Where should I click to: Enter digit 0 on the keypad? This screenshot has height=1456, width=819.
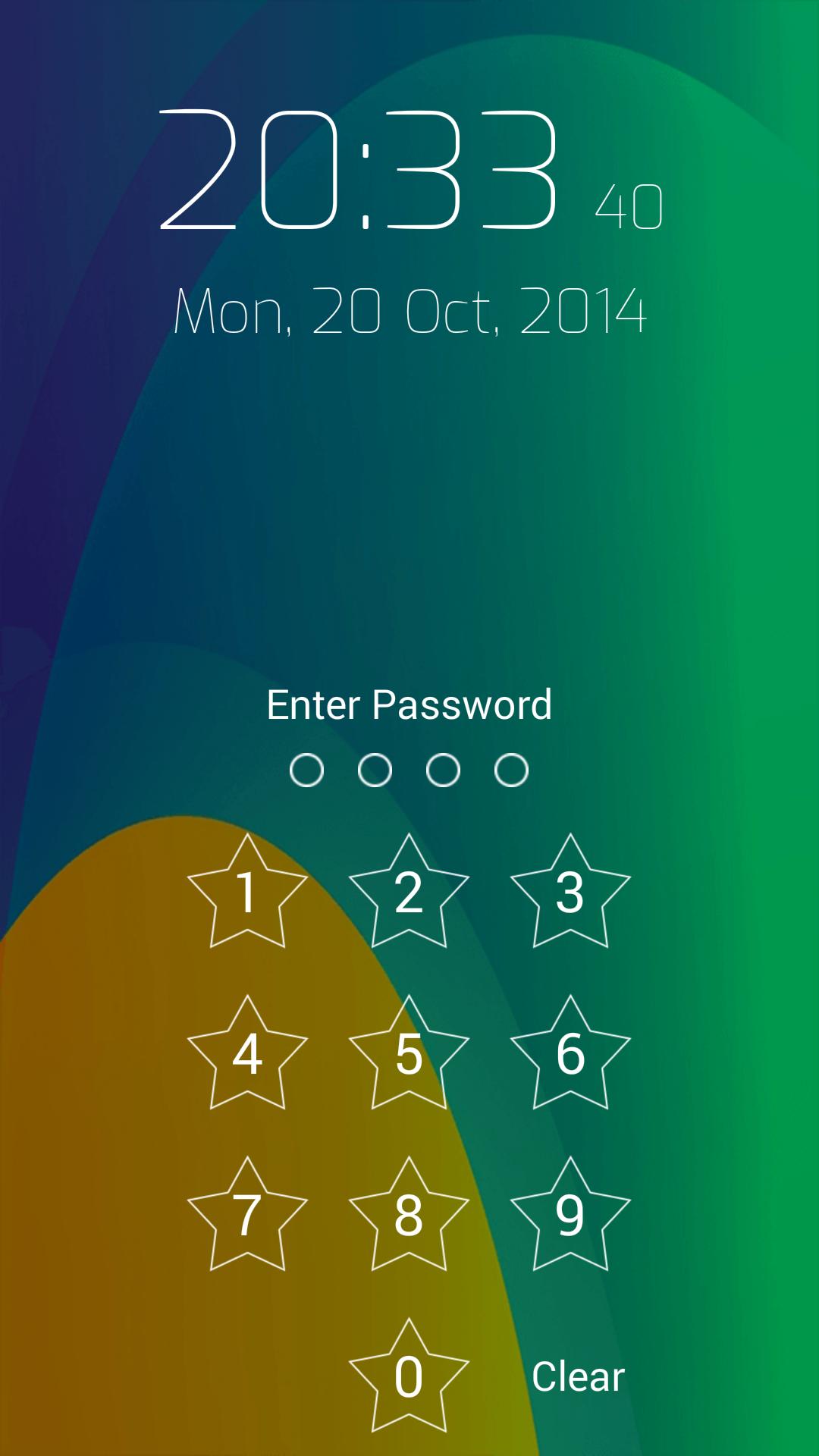pos(409,1378)
